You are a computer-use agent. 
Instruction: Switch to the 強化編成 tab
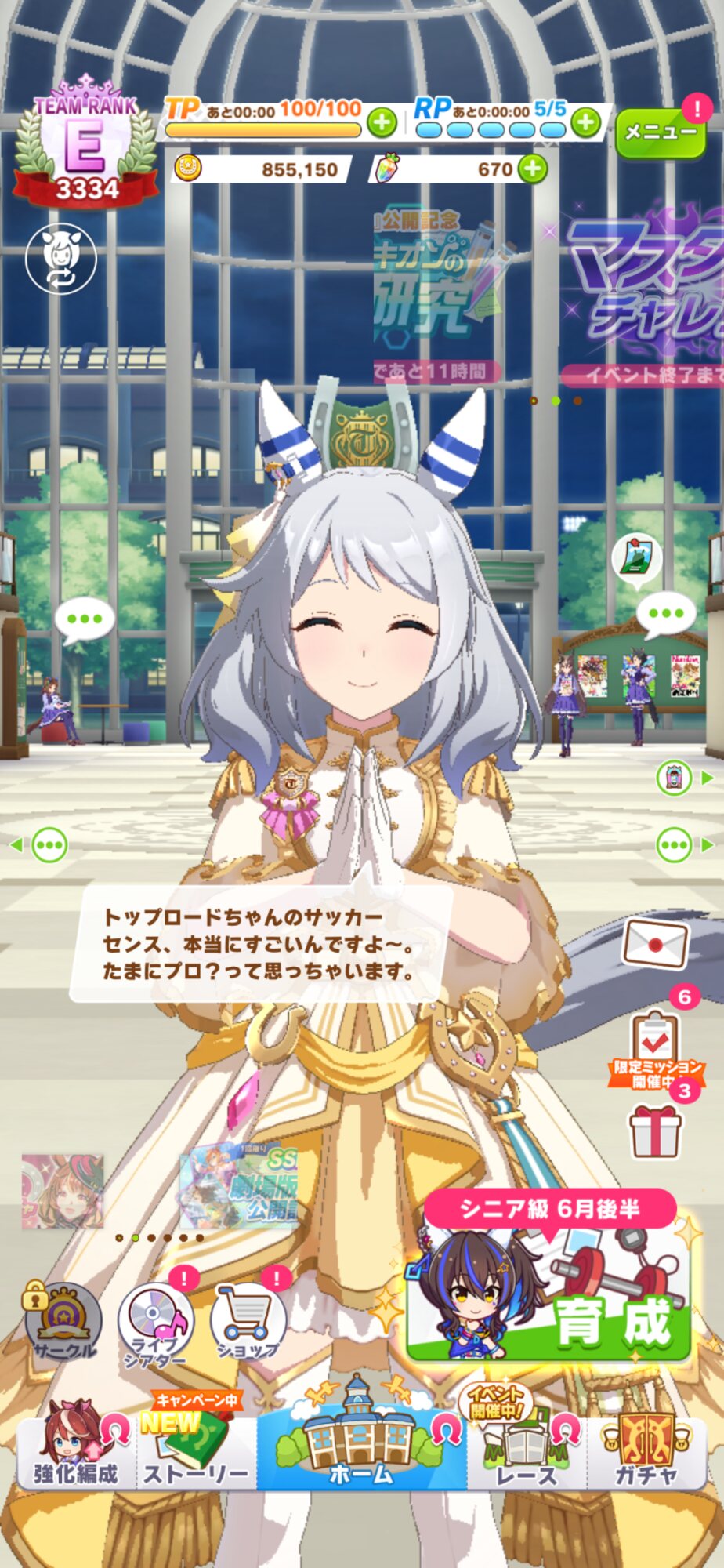76,1452
